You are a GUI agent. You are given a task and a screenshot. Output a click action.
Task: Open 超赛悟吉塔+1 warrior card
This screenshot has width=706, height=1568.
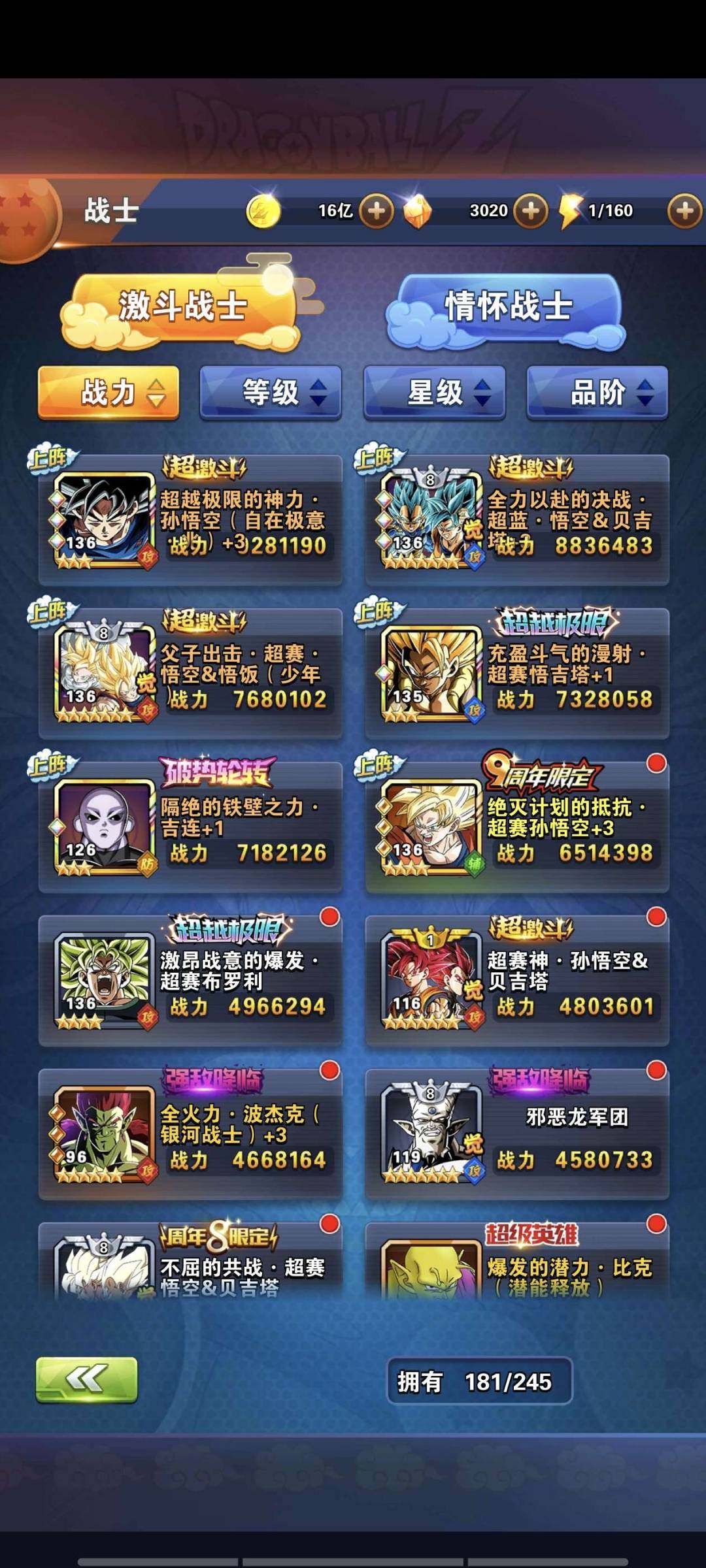tap(516, 674)
